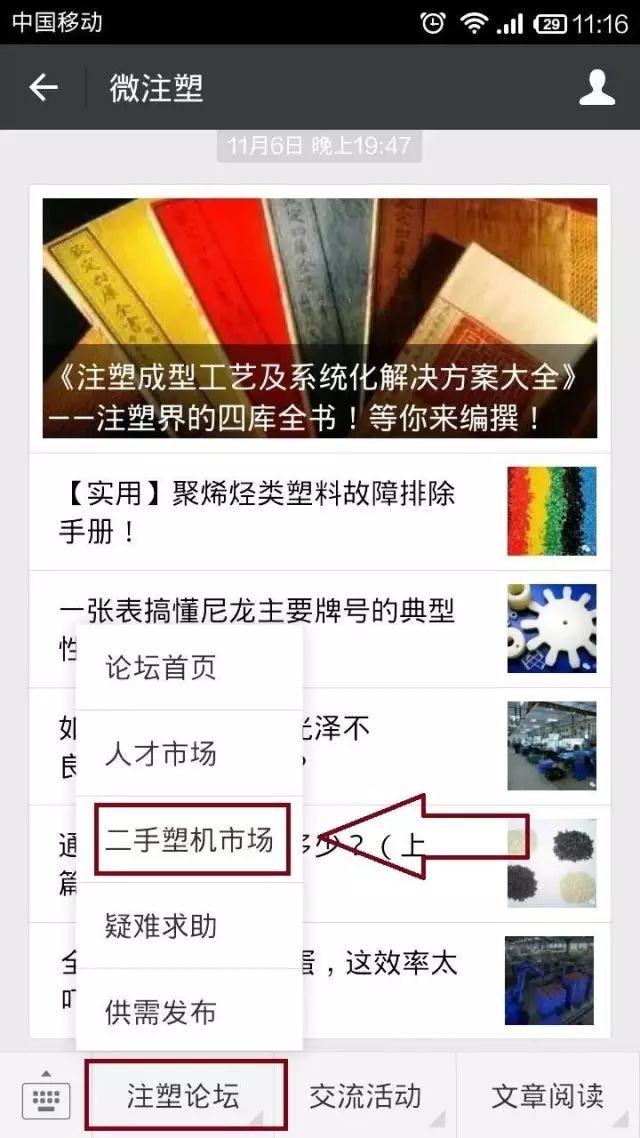Screen dimensions: 640x1138
Task: Expand the 交流活动 bottom menu
Action: [x=365, y=1096]
